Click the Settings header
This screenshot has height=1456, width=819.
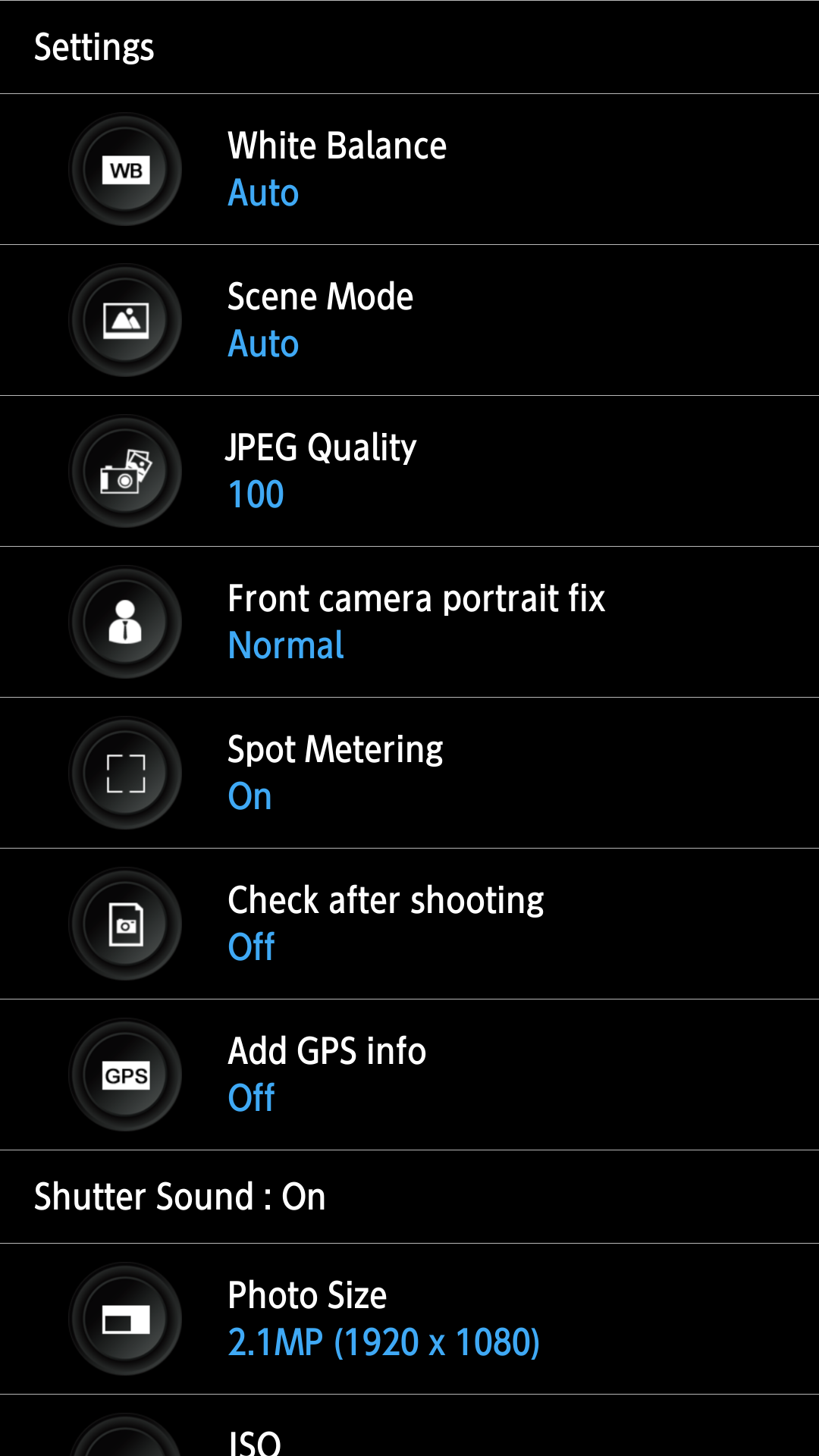tap(94, 45)
